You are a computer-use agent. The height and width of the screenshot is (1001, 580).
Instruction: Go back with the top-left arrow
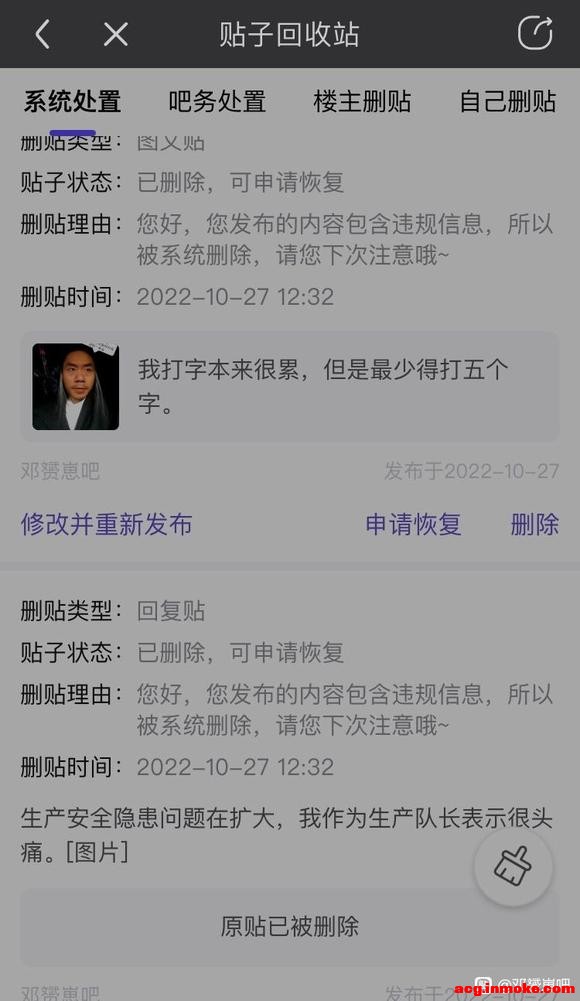(42, 34)
